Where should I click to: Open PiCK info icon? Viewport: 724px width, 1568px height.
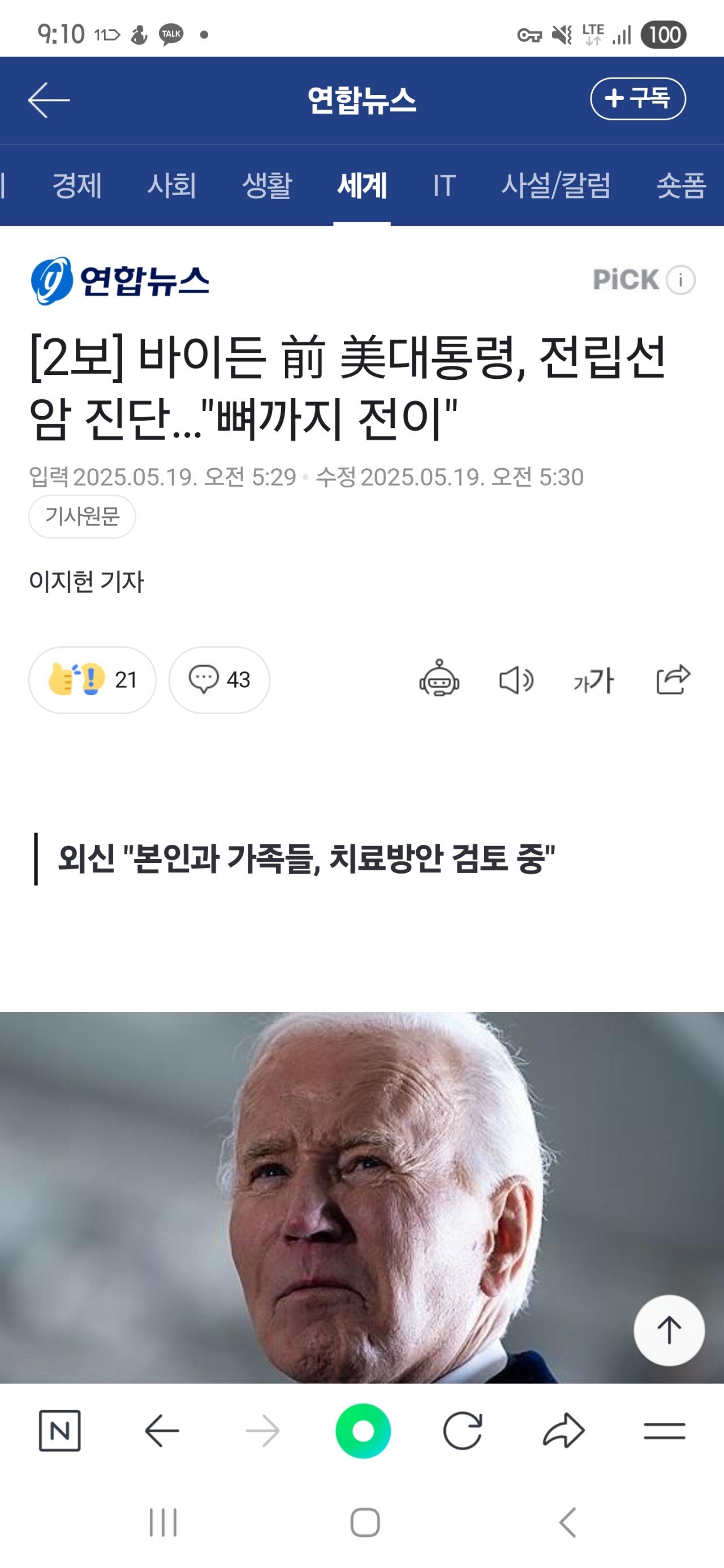[680, 280]
